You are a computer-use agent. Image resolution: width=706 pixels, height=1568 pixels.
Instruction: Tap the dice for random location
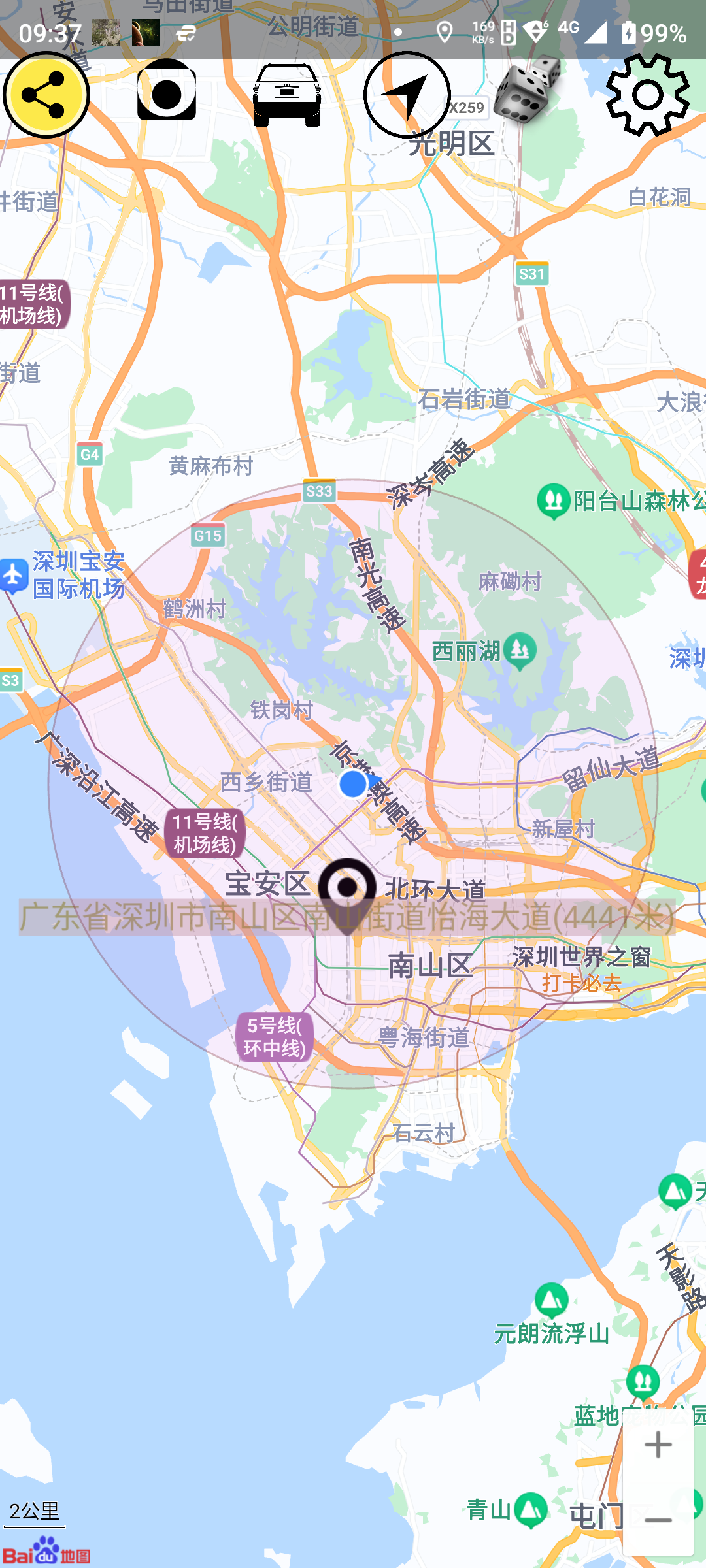[528, 90]
